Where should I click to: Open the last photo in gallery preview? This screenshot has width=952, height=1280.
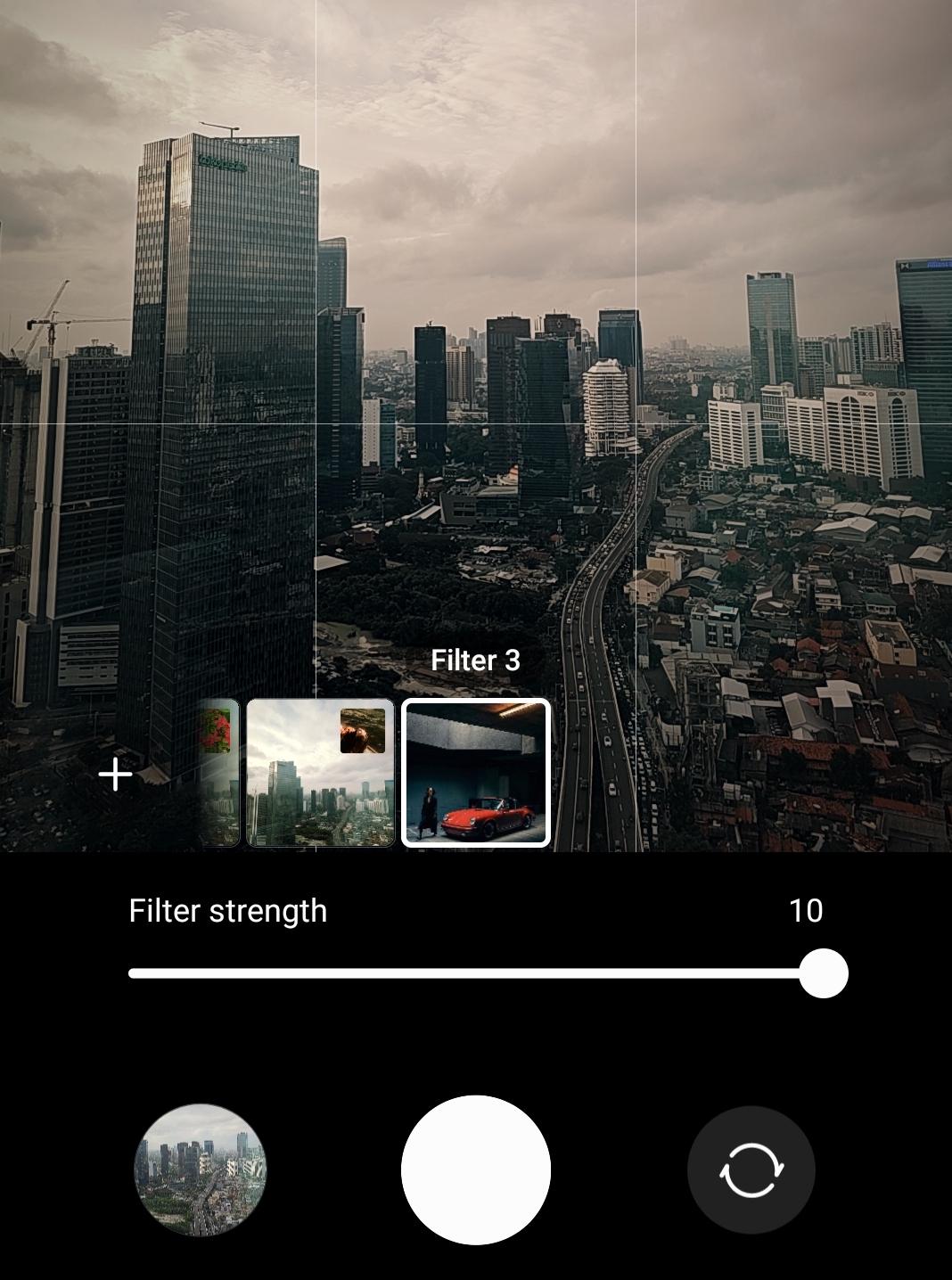tap(201, 1169)
